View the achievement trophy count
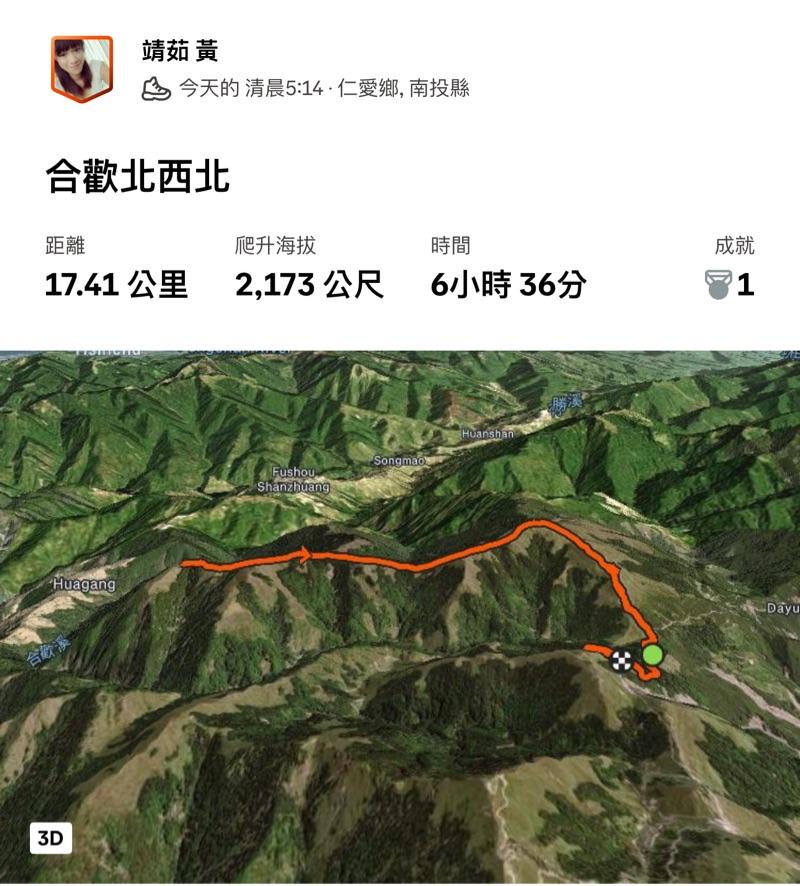This screenshot has width=800, height=886. pyautogui.click(x=730, y=285)
